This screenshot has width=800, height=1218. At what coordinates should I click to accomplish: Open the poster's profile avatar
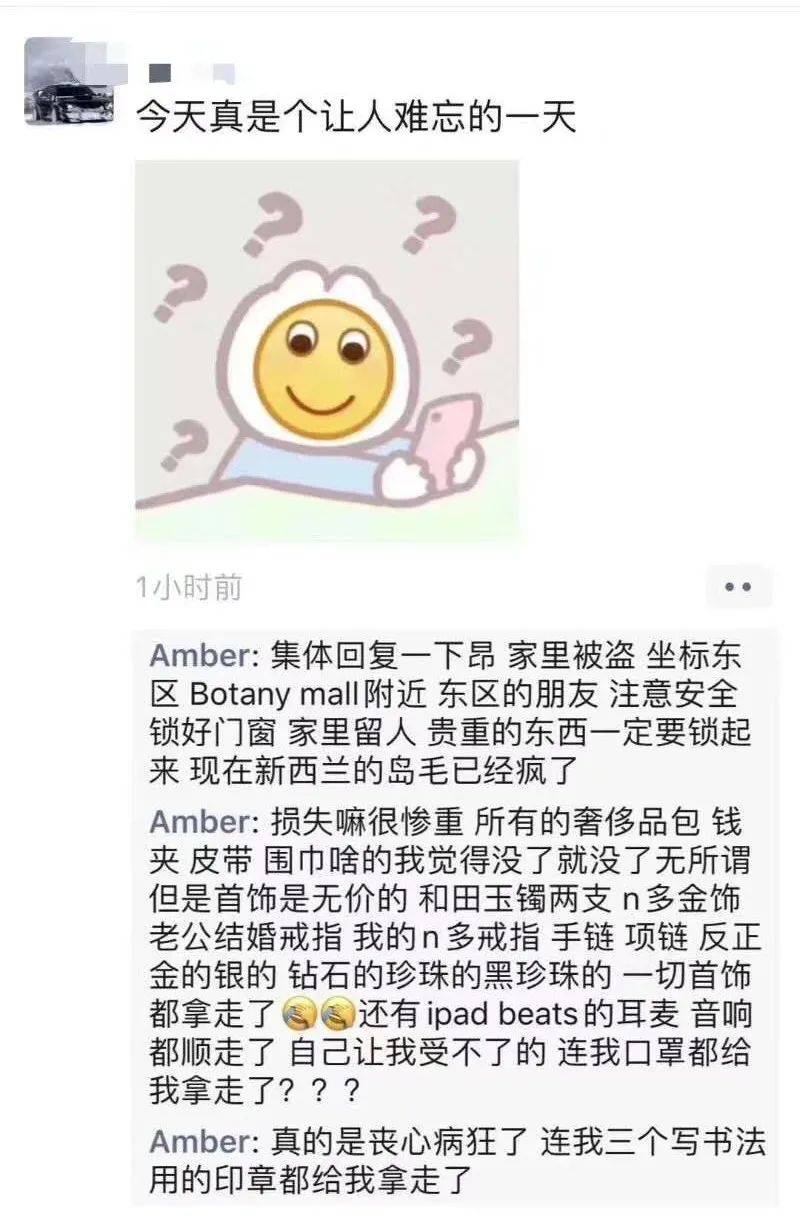67,82
